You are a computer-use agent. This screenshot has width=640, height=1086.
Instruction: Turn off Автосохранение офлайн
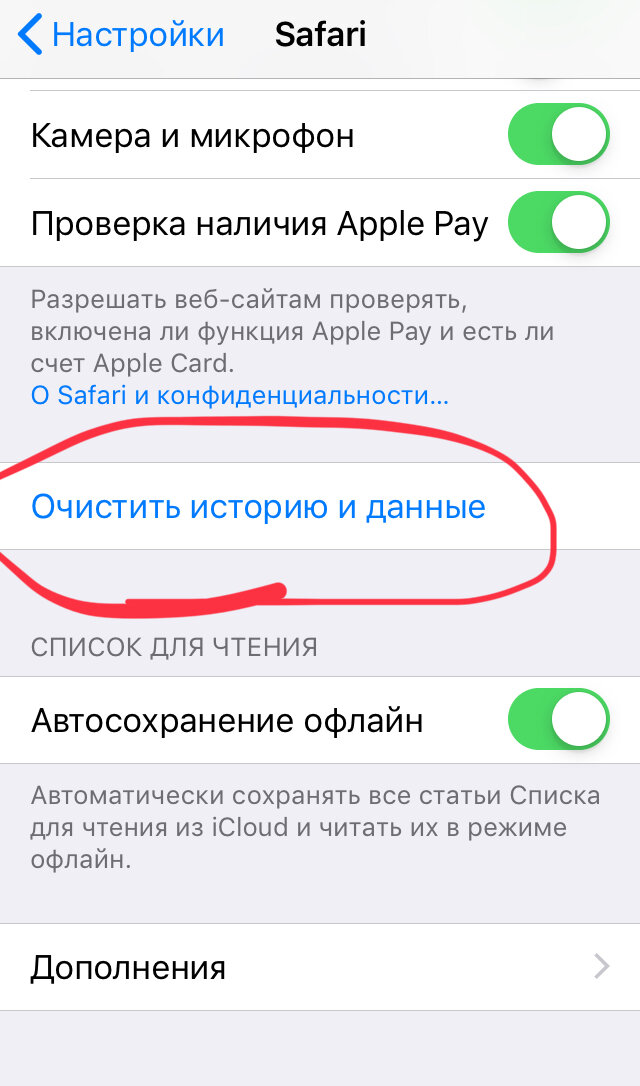tap(559, 720)
